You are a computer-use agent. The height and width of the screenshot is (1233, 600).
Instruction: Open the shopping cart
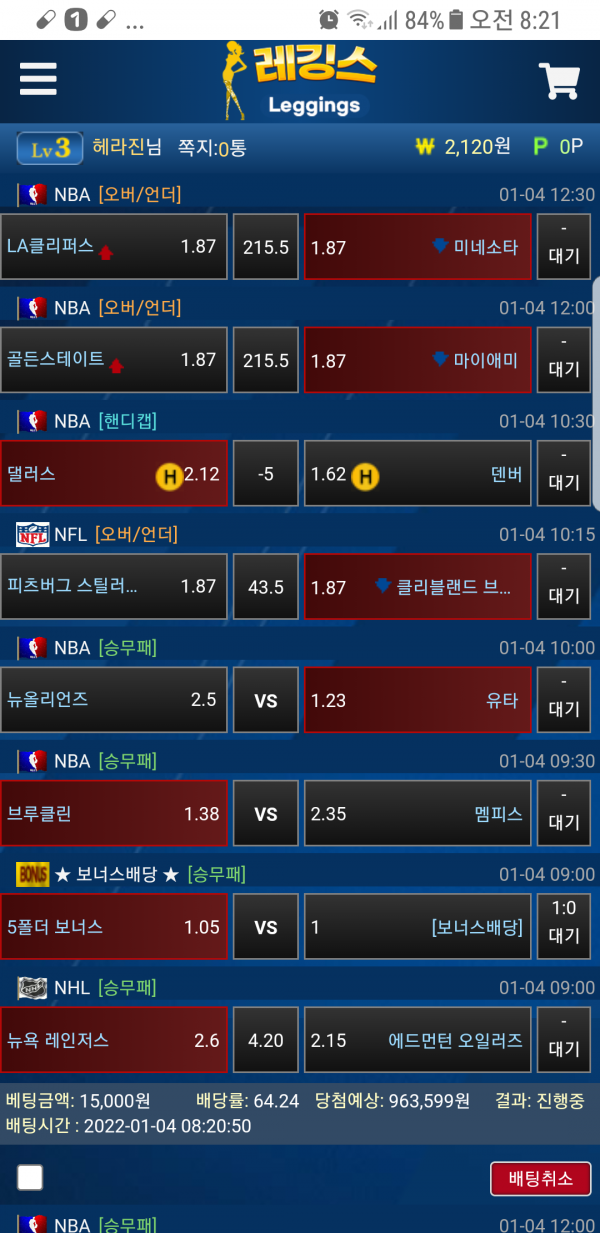click(x=559, y=81)
